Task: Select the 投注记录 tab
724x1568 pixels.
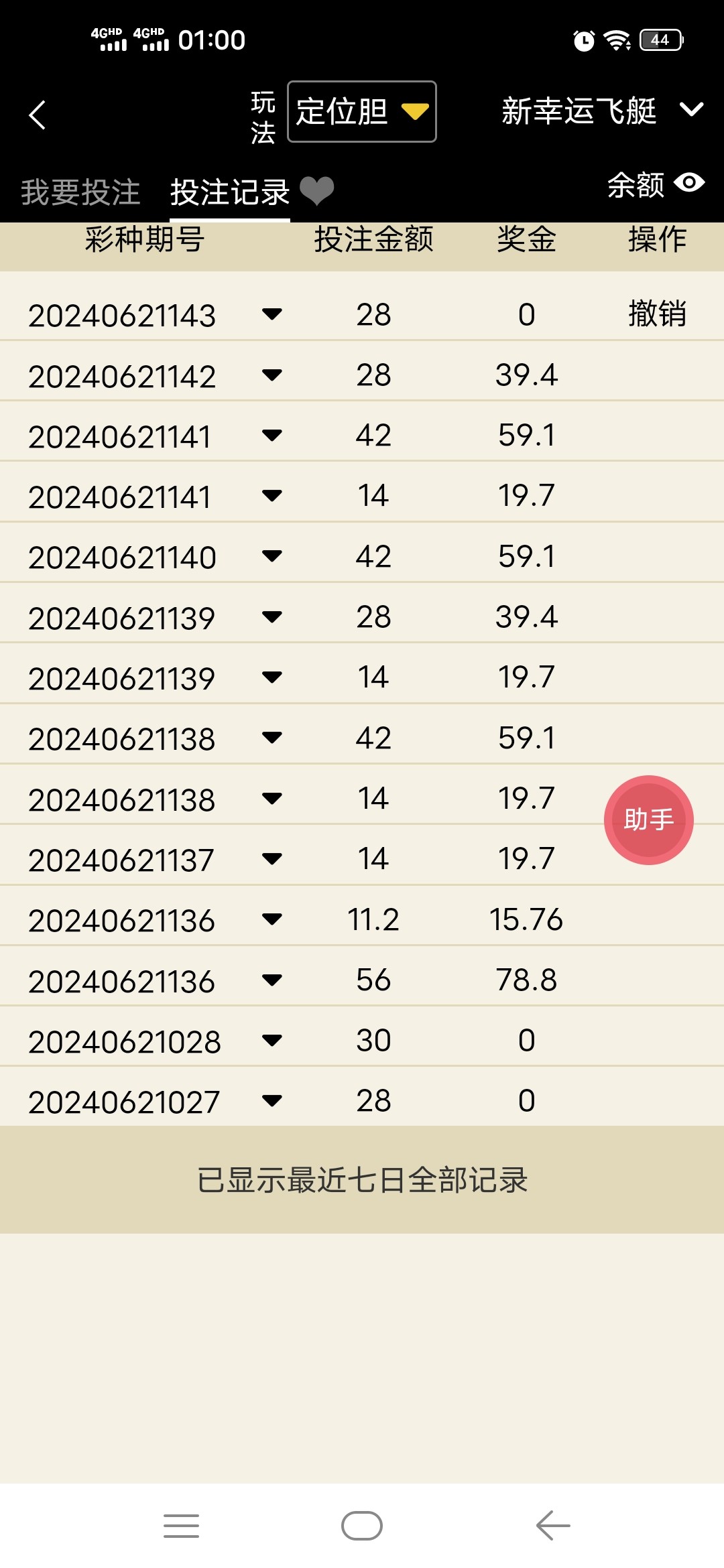Action: click(x=230, y=192)
